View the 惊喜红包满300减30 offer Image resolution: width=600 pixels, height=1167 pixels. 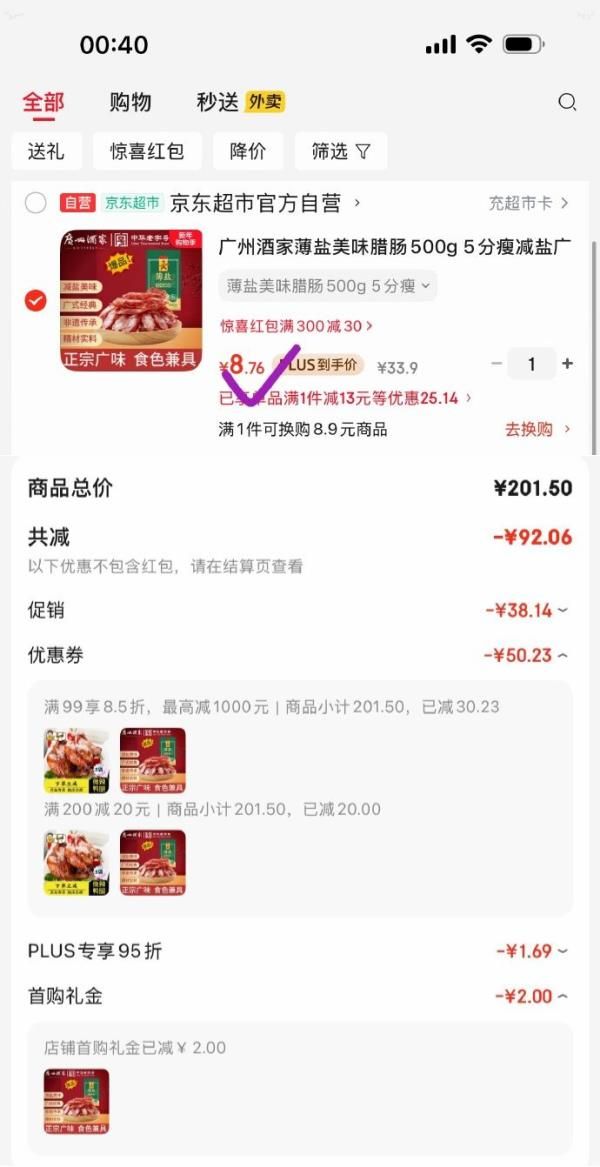[296, 325]
